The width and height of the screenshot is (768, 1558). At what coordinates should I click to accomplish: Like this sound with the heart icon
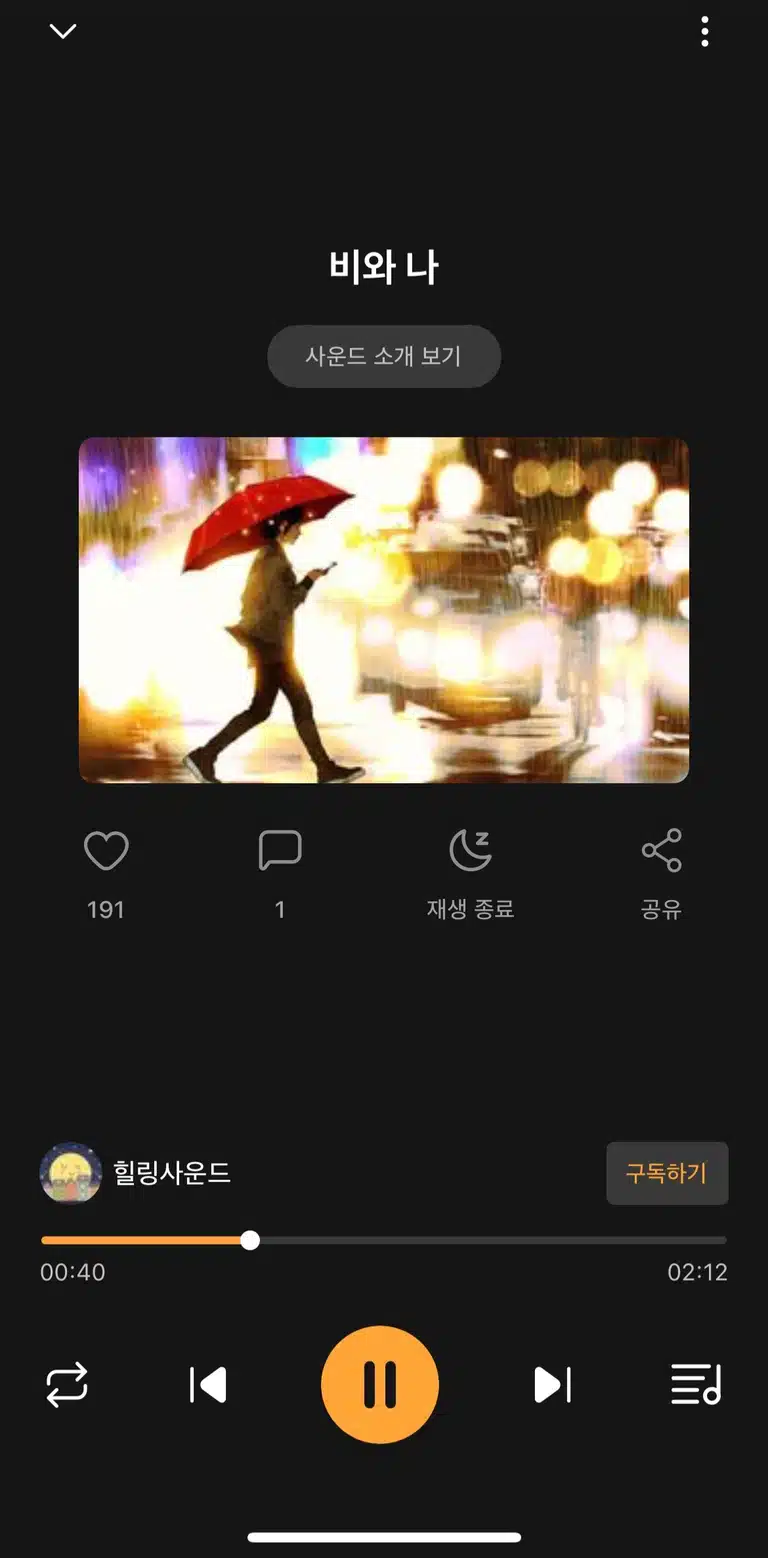click(x=106, y=851)
